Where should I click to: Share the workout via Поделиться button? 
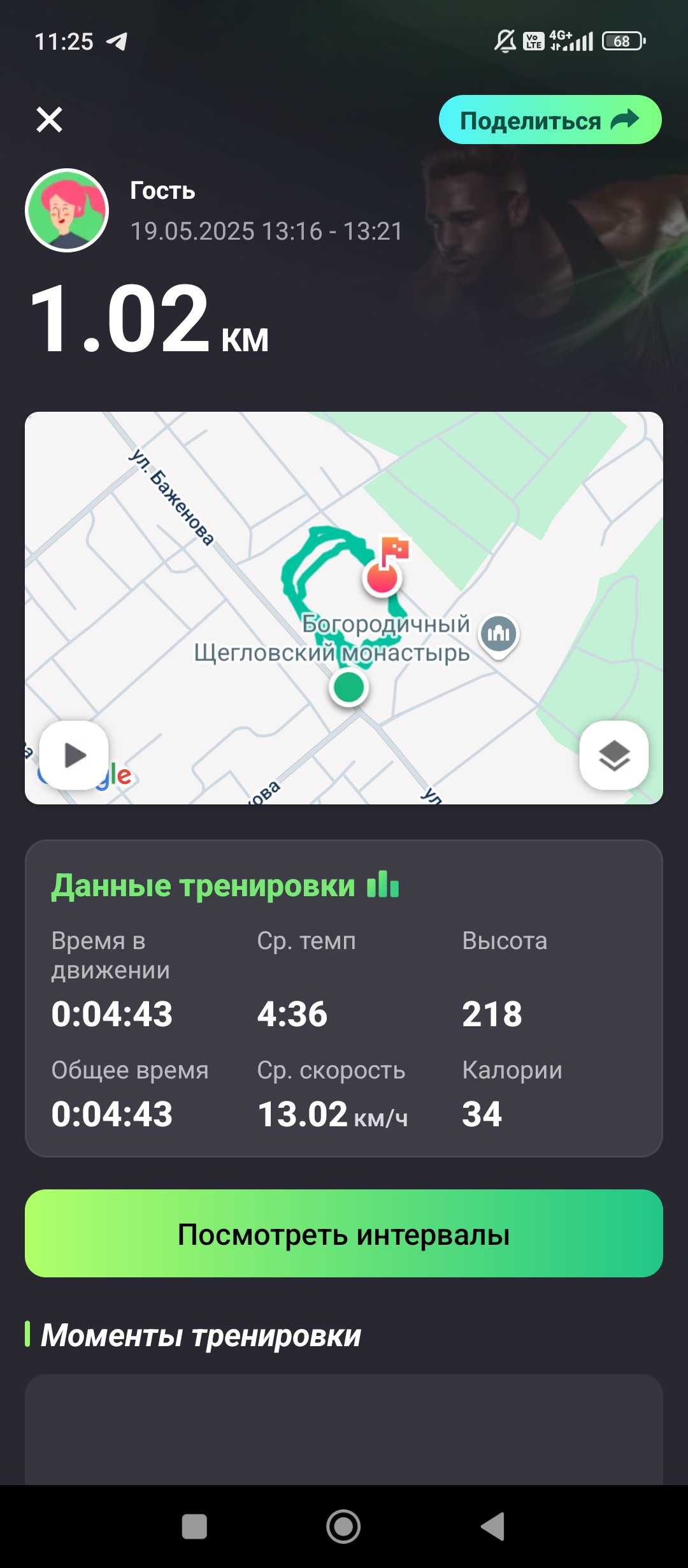tap(550, 120)
